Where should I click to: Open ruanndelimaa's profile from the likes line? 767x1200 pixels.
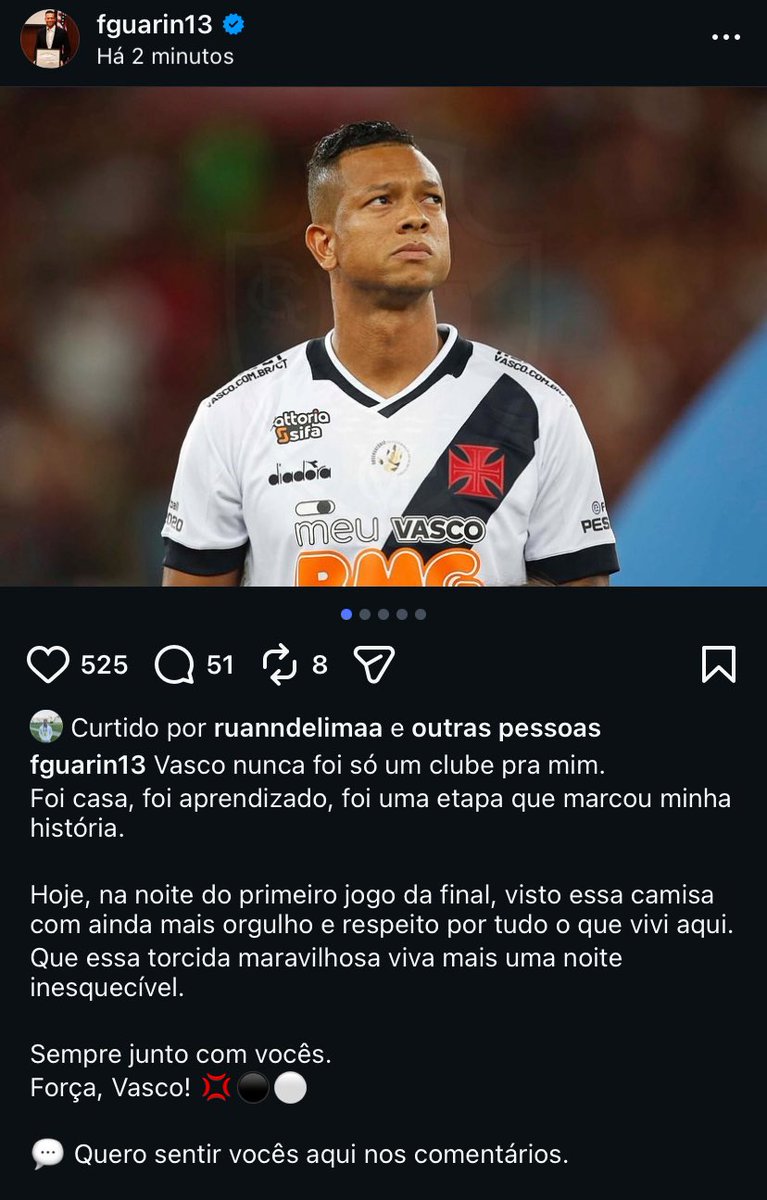pyautogui.click(x=297, y=728)
